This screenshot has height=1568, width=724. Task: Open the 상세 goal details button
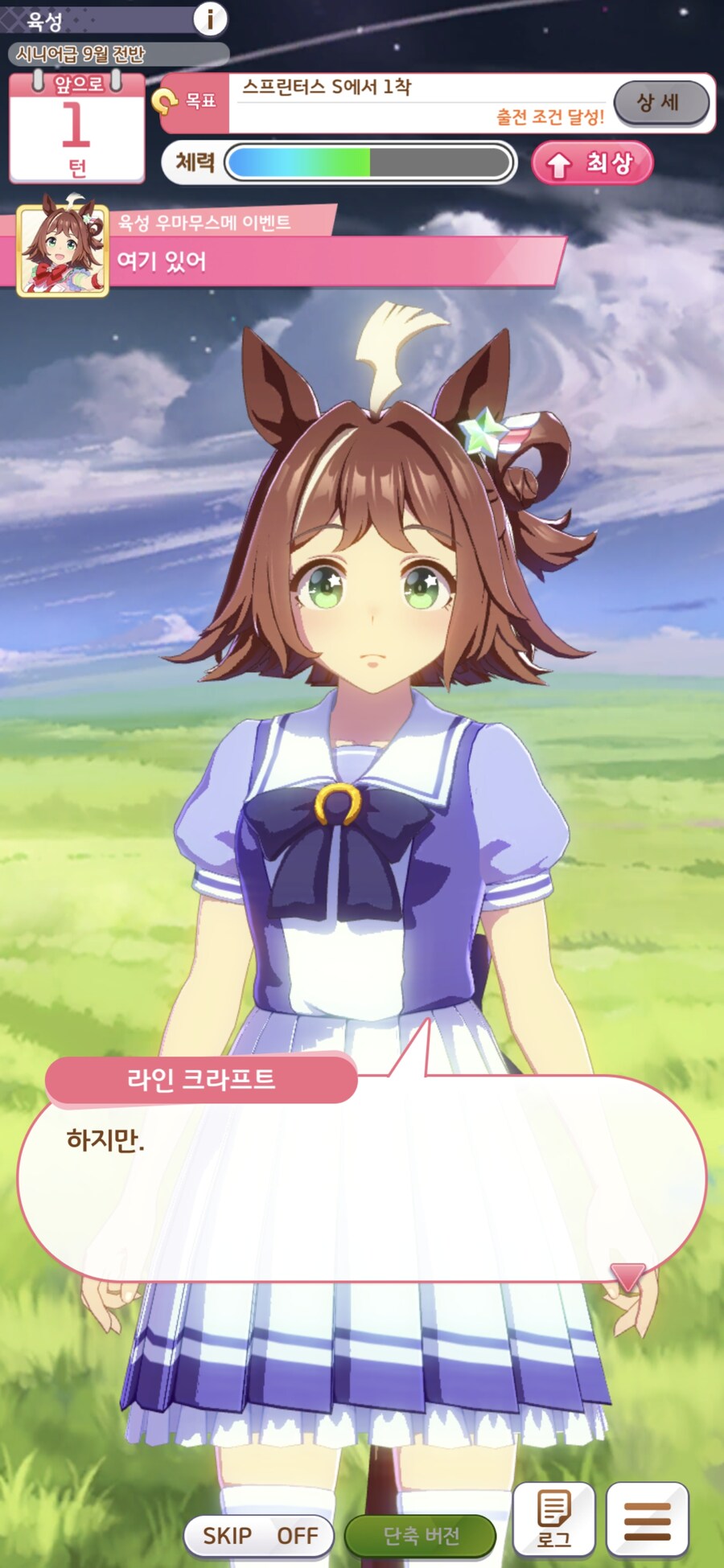pyautogui.click(x=660, y=103)
